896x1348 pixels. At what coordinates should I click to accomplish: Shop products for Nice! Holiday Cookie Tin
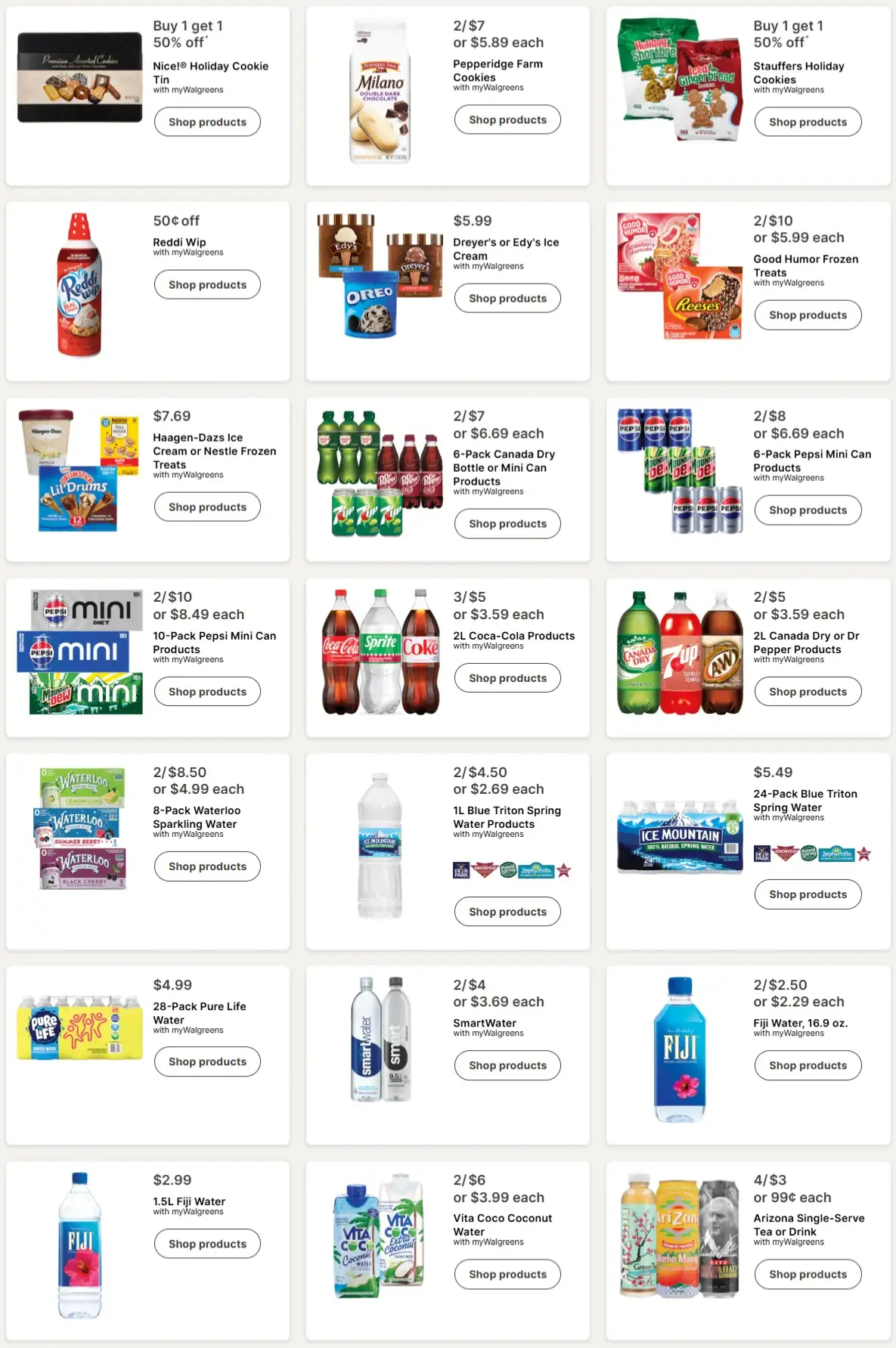[x=207, y=122]
